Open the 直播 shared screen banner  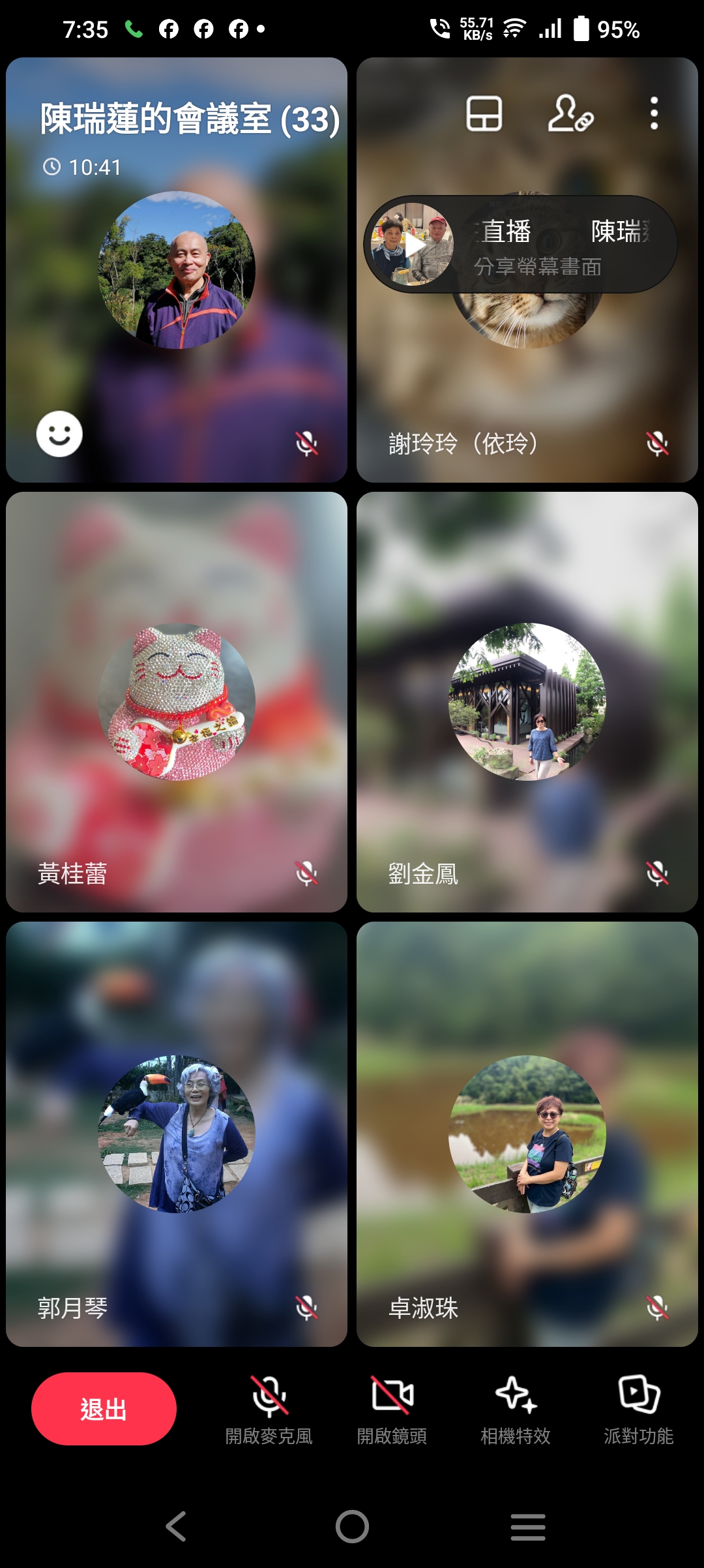pos(520,245)
